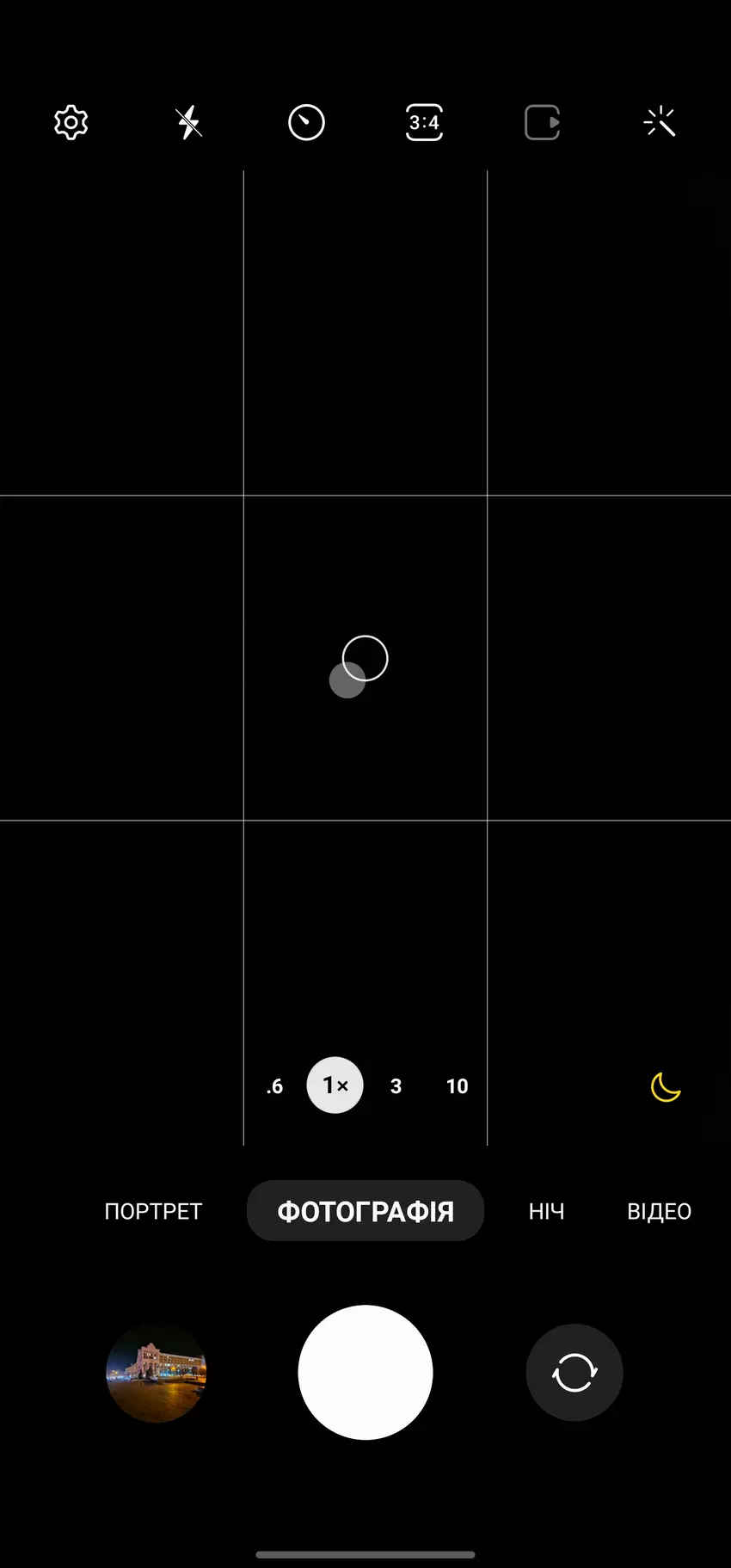Viewport: 731px width, 1568px height.
Task: Toggle the flash setting
Action: pyautogui.click(x=189, y=123)
